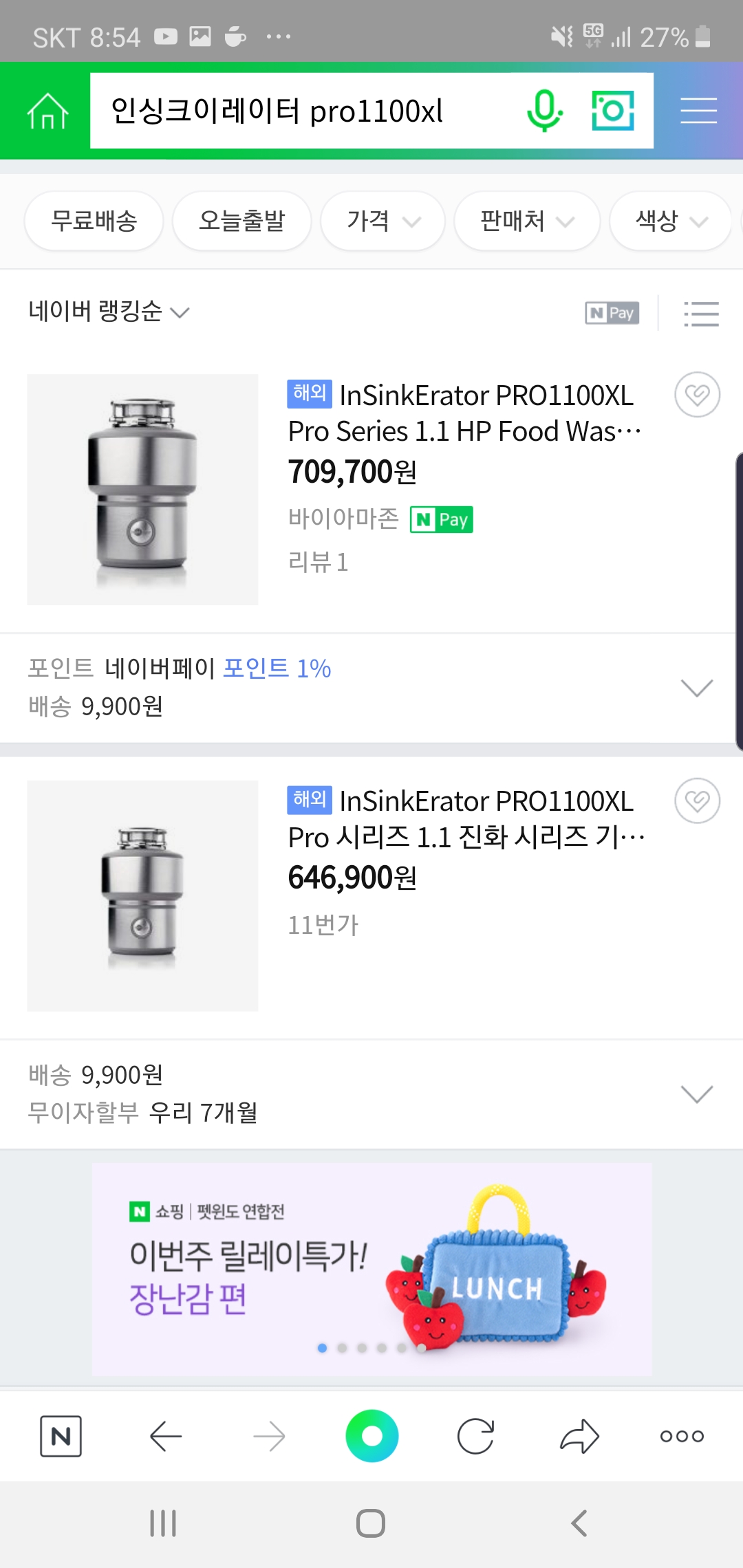Open the hamburger menu

698,111
